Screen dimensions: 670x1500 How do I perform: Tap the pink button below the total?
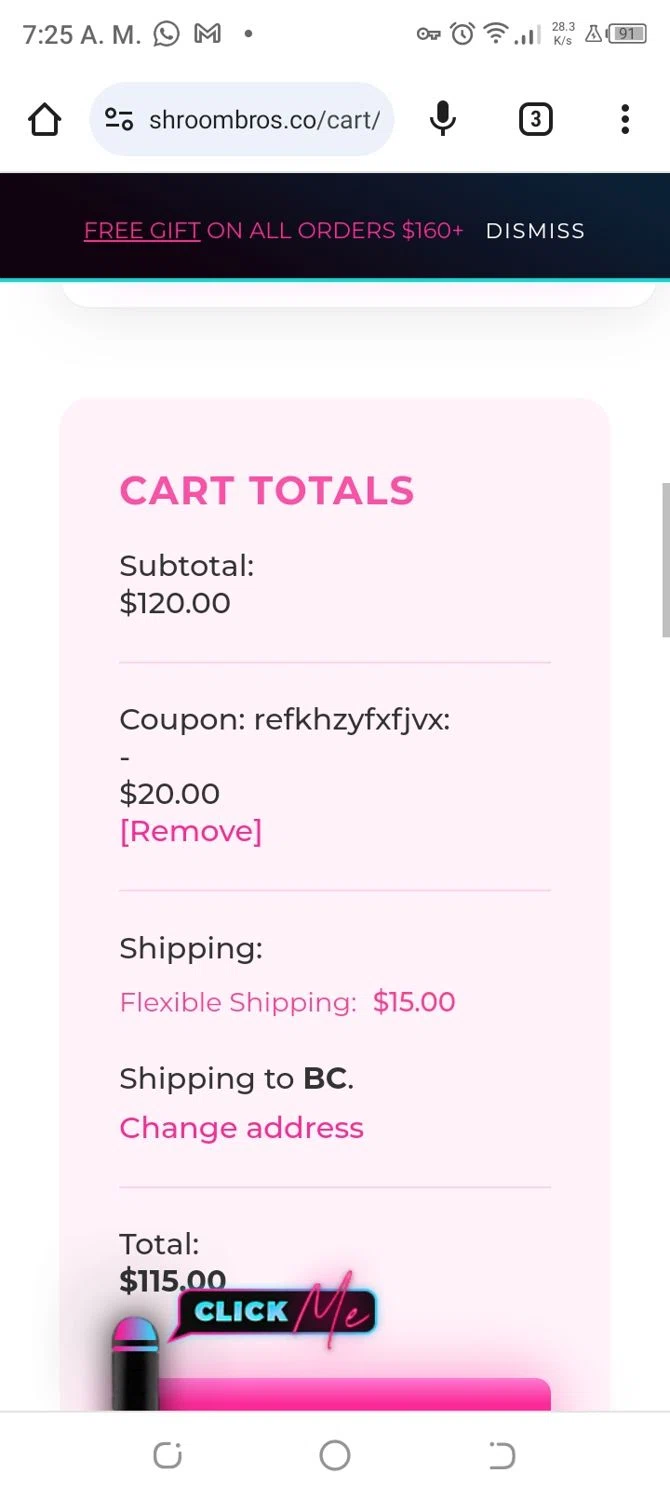coord(400,1394)
